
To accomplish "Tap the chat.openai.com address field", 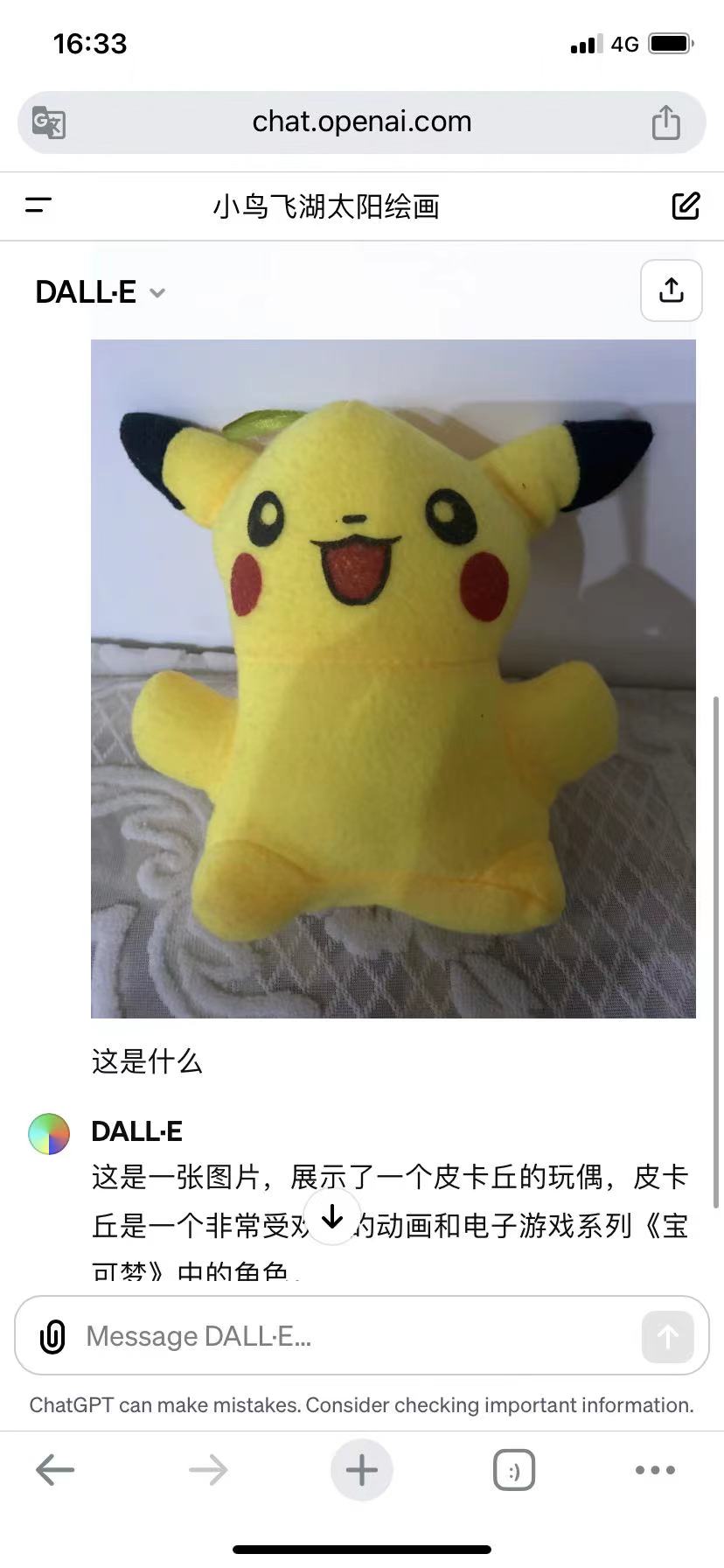I will (x=361, y=122).
